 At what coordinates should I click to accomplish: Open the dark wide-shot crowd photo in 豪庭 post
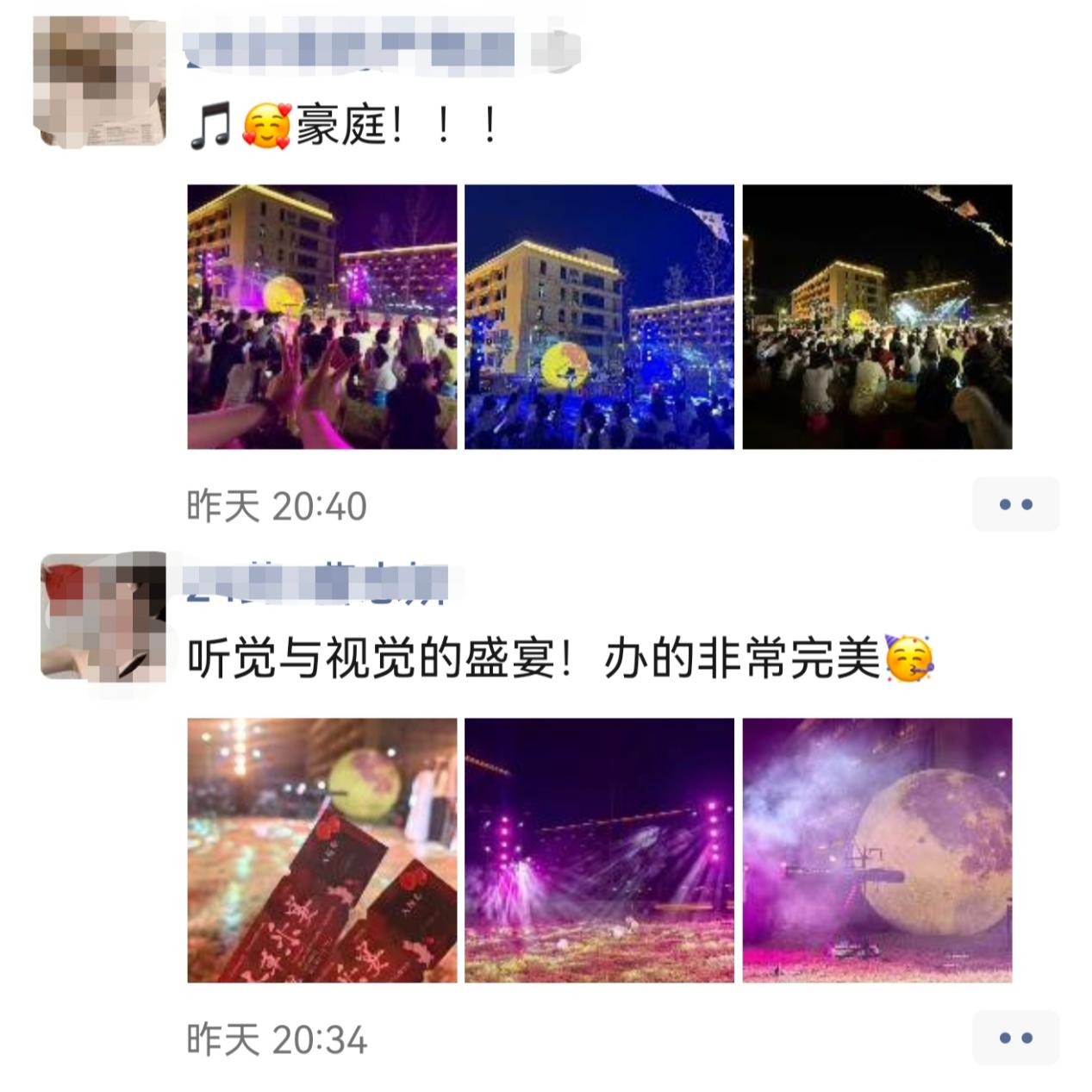pos(877,316)
